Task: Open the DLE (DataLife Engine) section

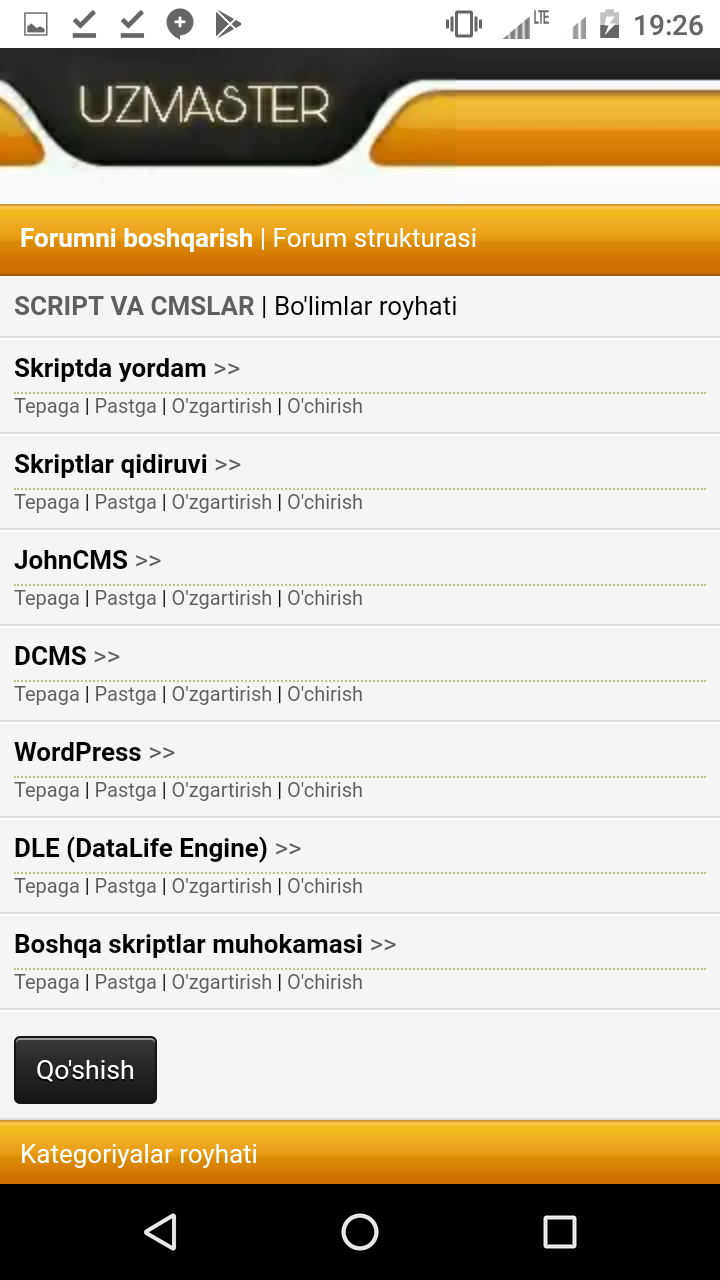Action: [x=141, y=849]
